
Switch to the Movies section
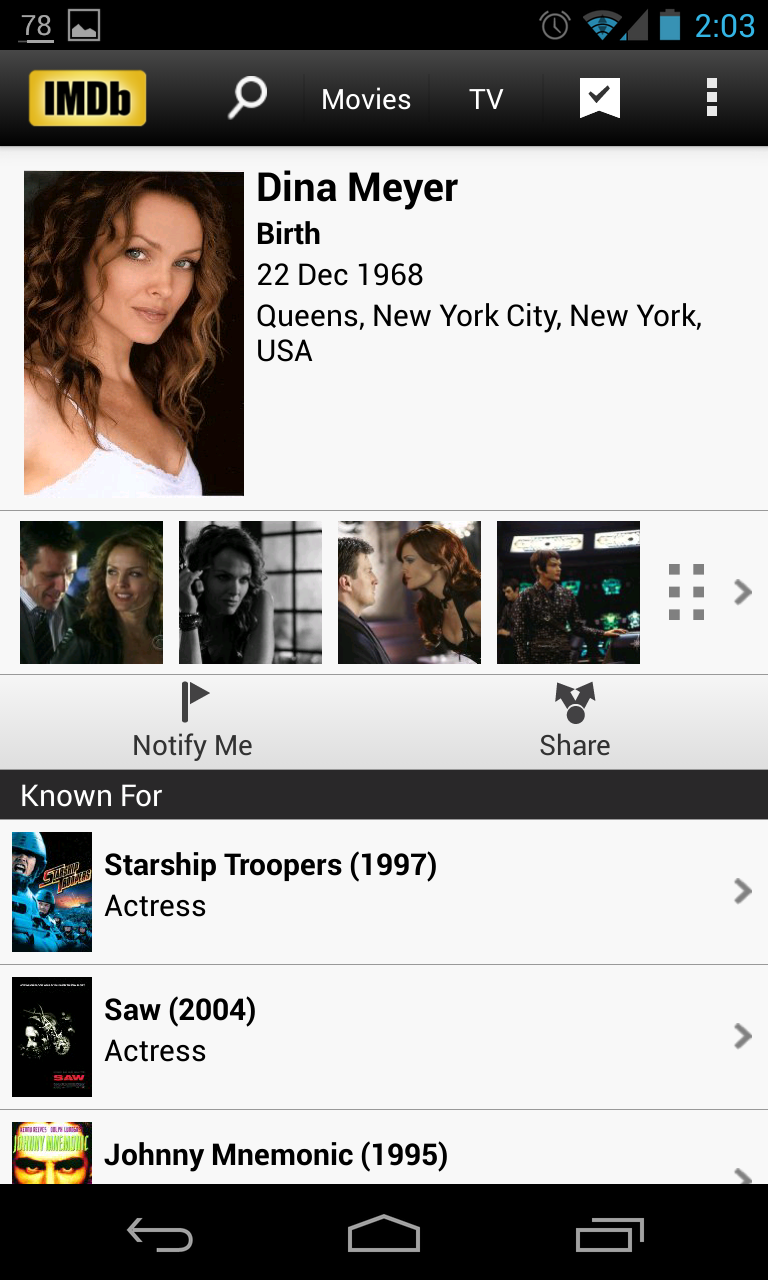366,99
